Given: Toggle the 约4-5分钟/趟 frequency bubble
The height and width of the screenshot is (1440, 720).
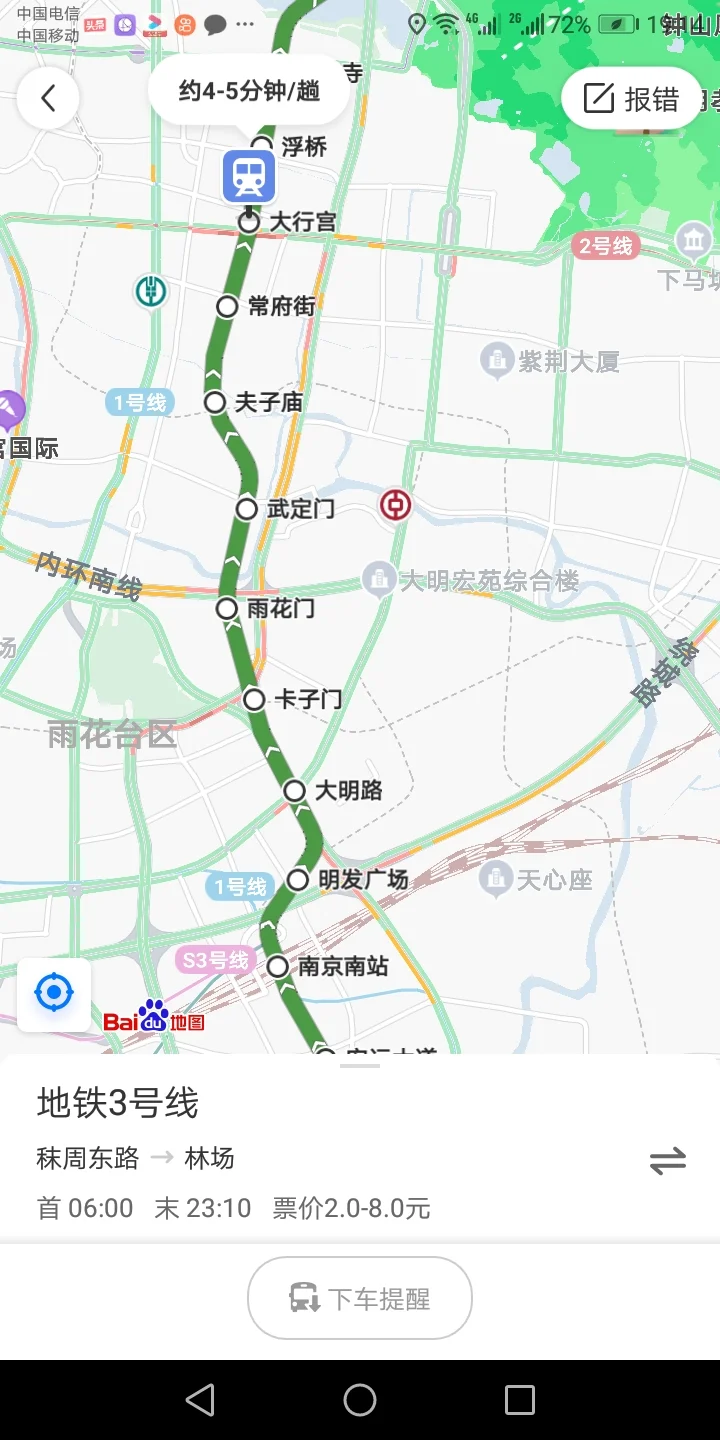Looking at the screenshot, I should (x=249, y=90).
